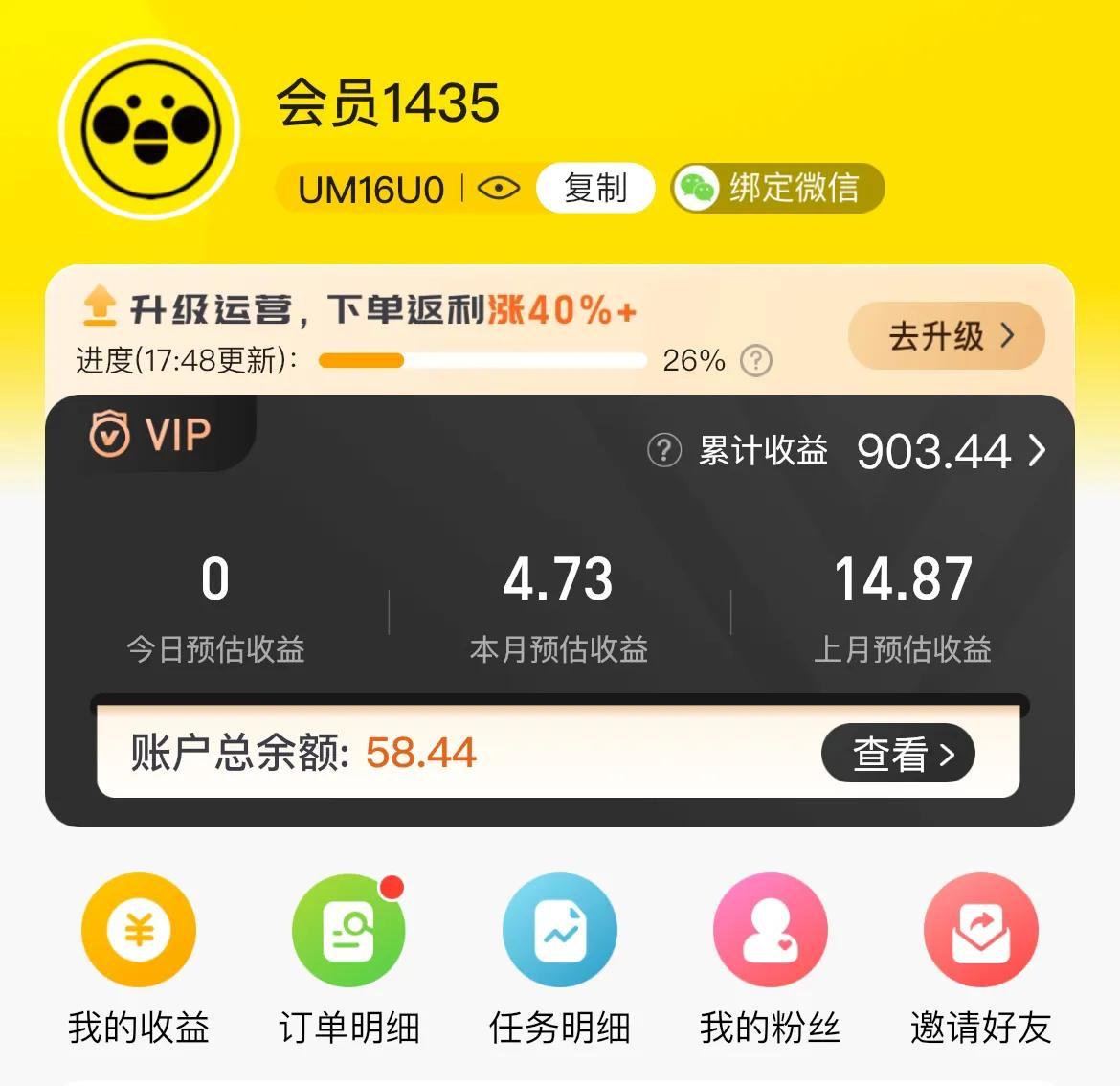
Task: Bind WeChat via 绑定微信 button
Action: point(776,188)
